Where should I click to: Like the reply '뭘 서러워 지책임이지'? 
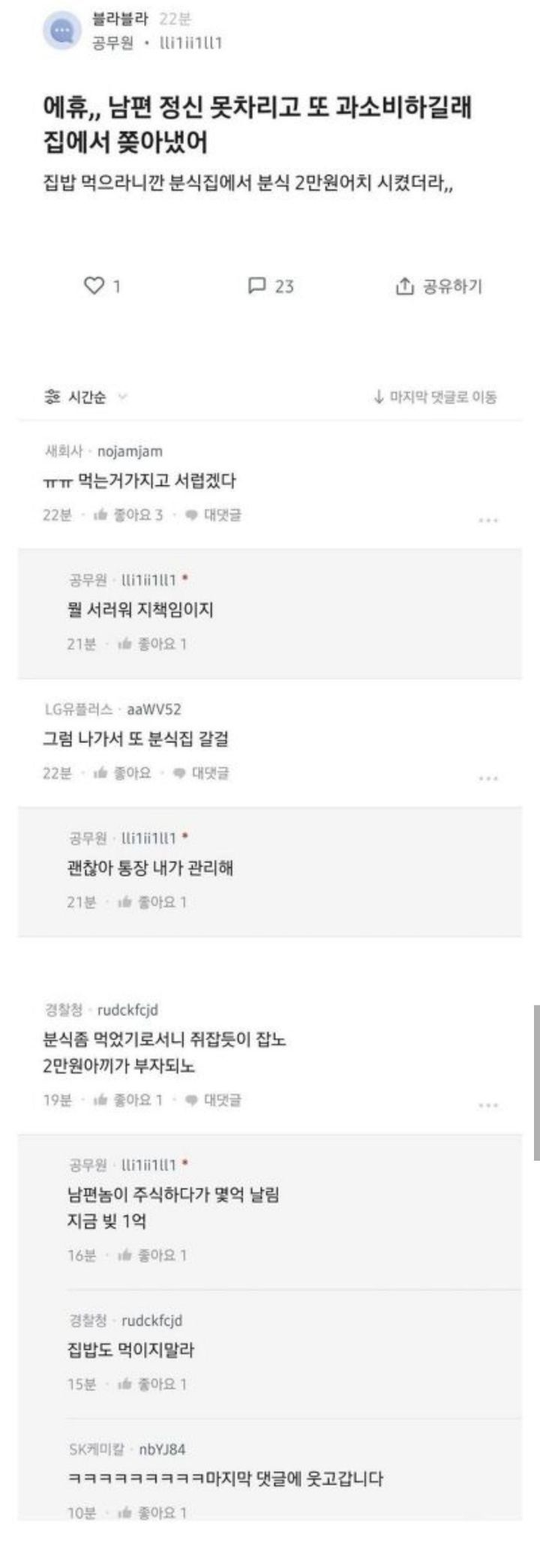point(152,644)
